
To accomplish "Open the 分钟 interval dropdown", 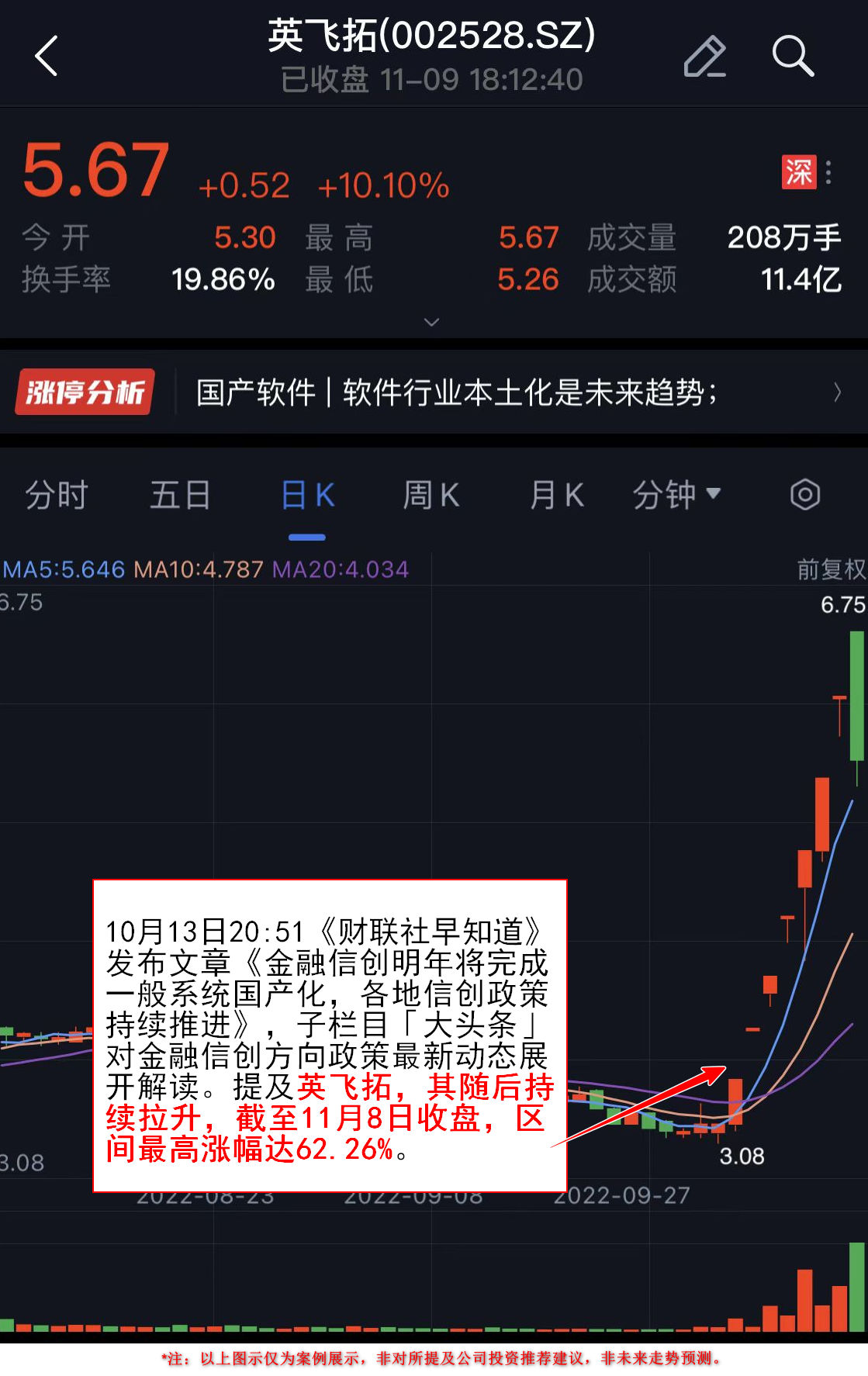I will pyautogui.click(x=676, y=495).
